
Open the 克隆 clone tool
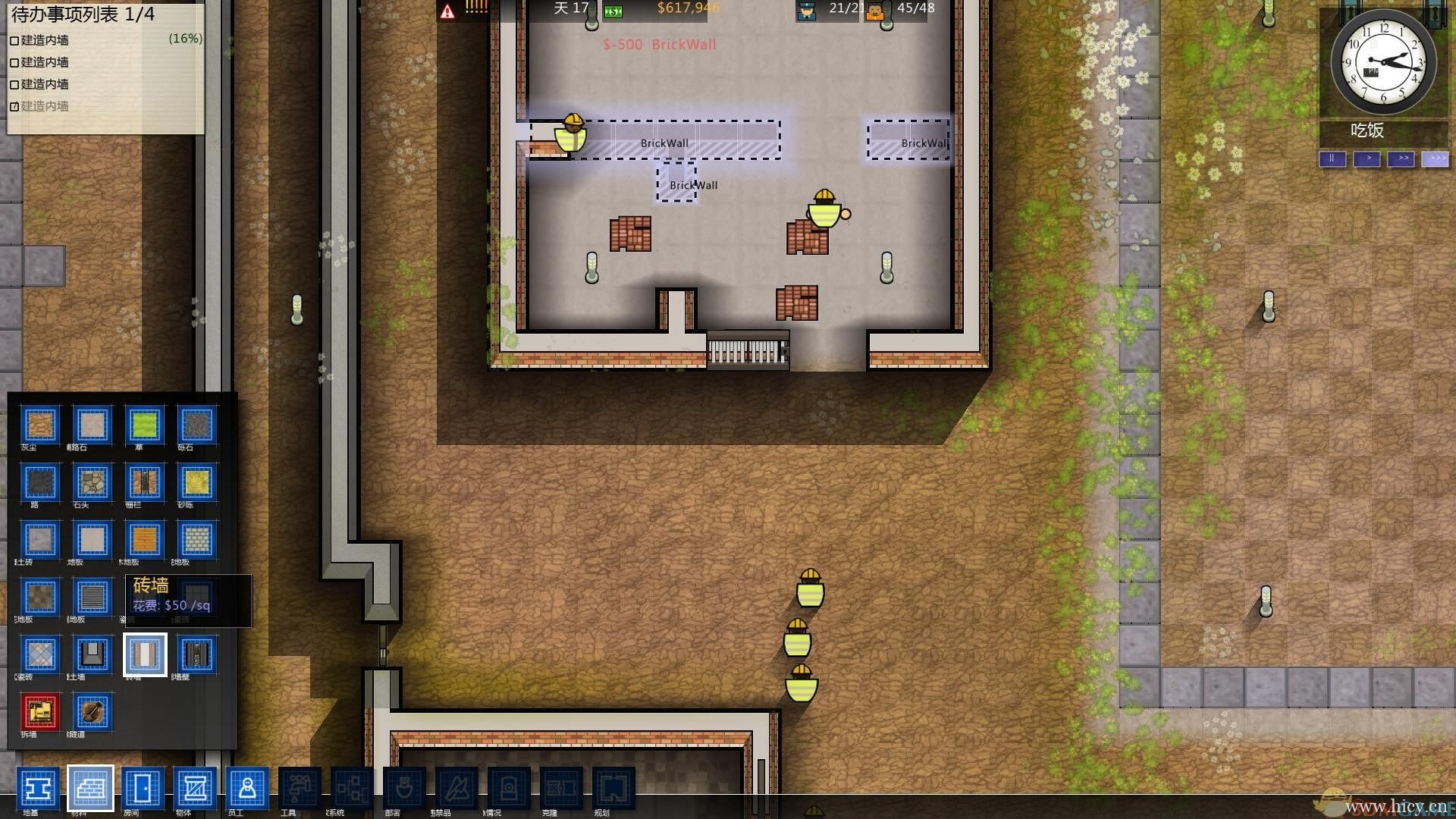click(560, 789)
